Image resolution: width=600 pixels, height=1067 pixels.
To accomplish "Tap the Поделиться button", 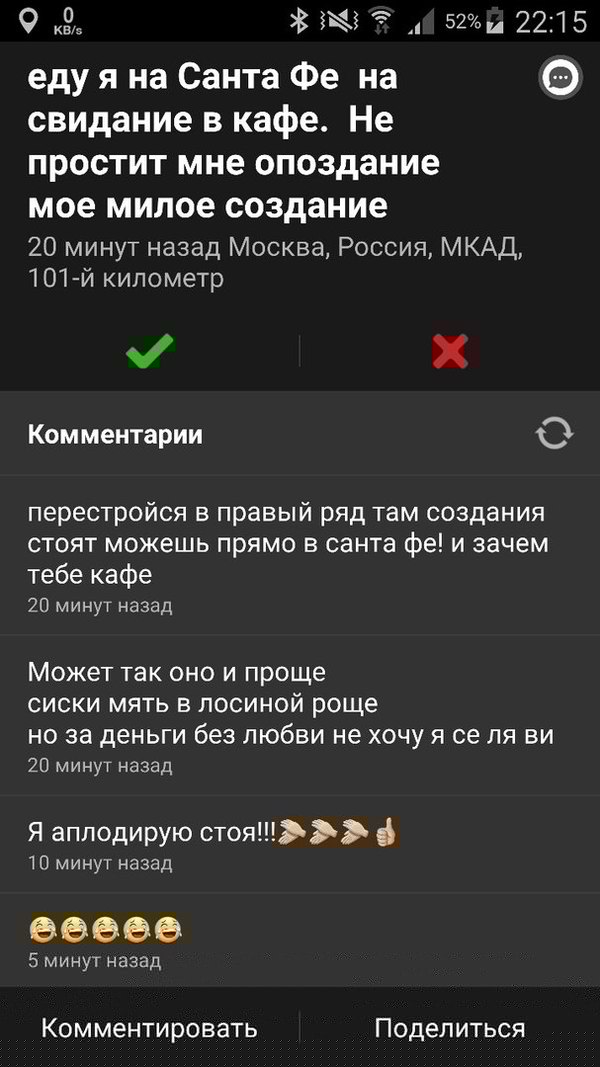I will (450, 1028).
